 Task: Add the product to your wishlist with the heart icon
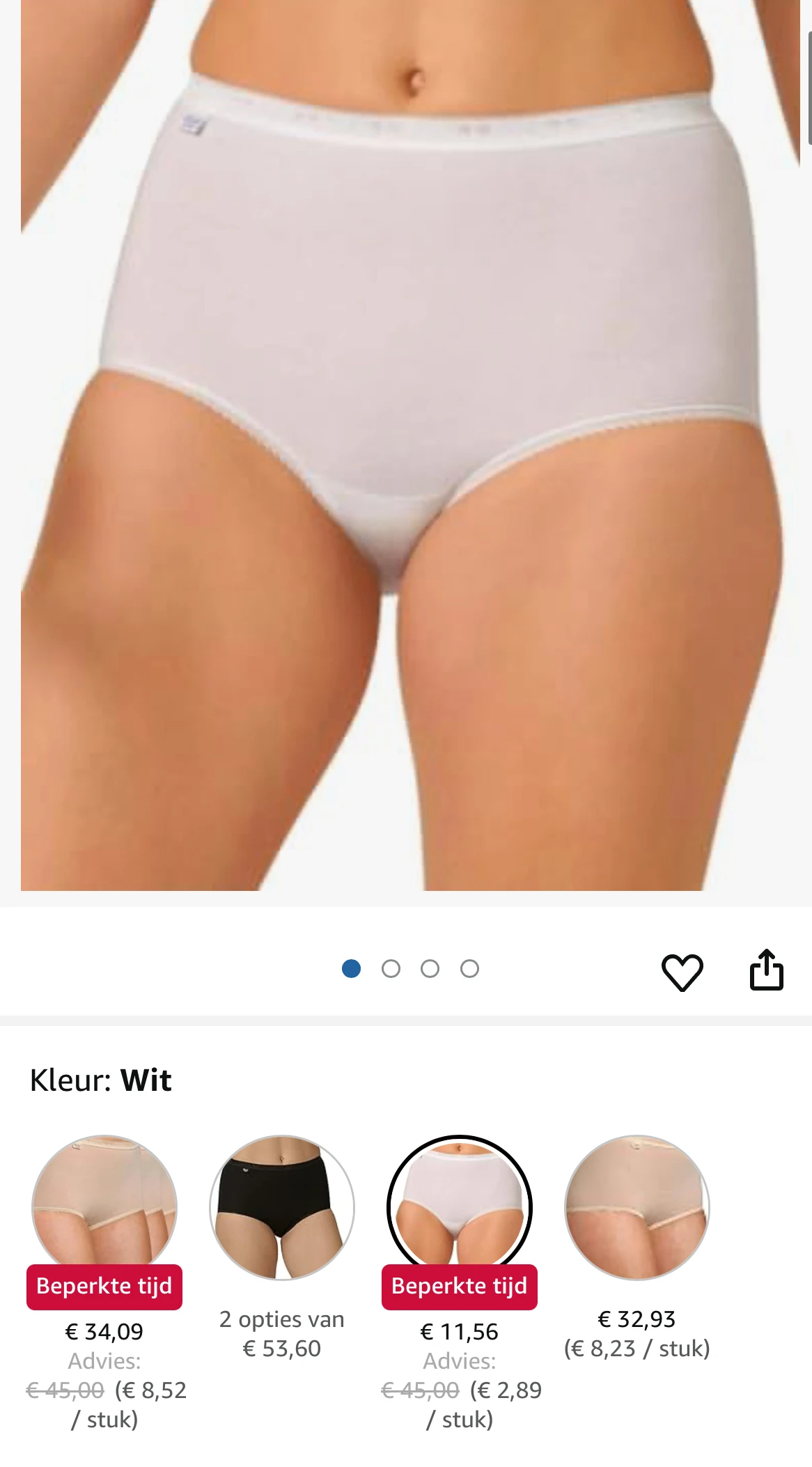tap(682, 972)
